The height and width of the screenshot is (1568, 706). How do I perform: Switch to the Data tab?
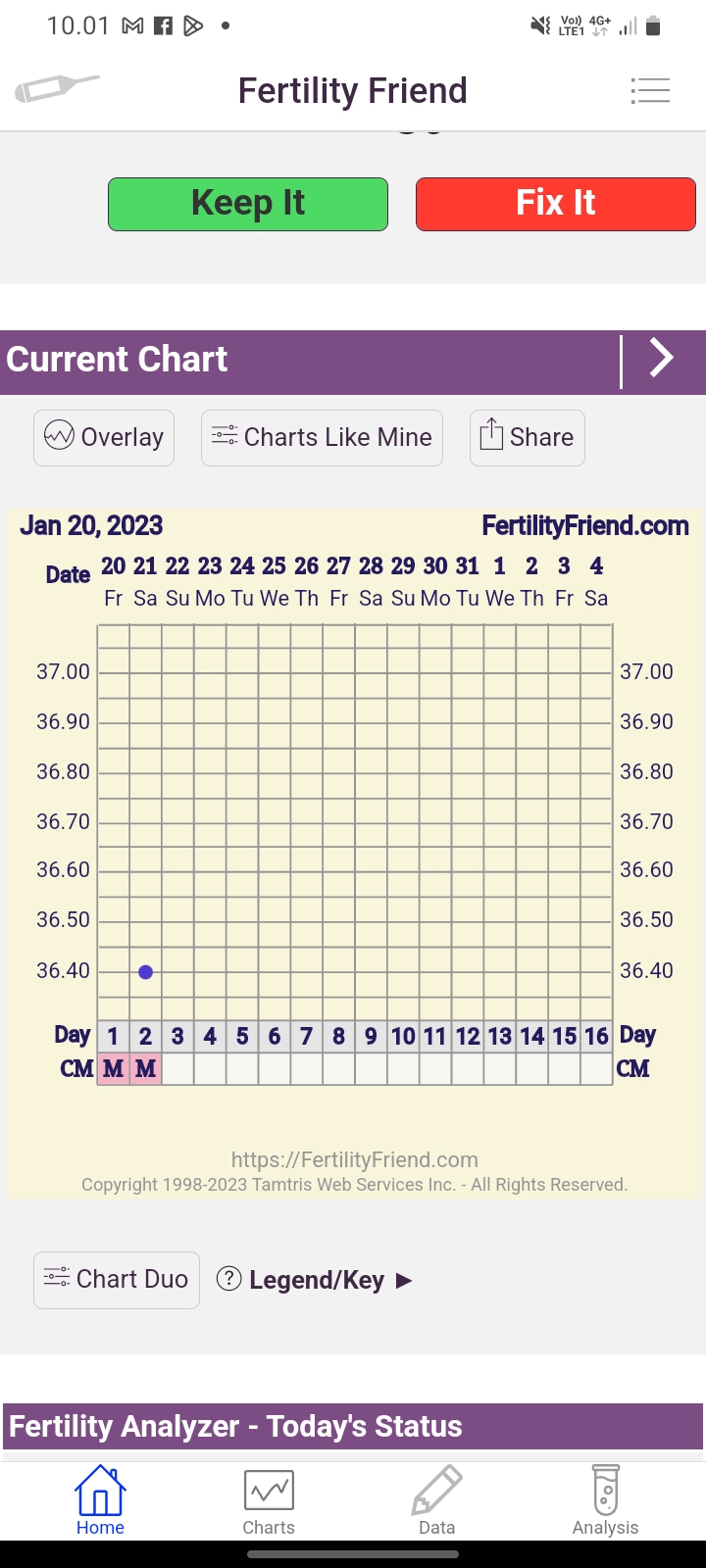pos(436,1501)
